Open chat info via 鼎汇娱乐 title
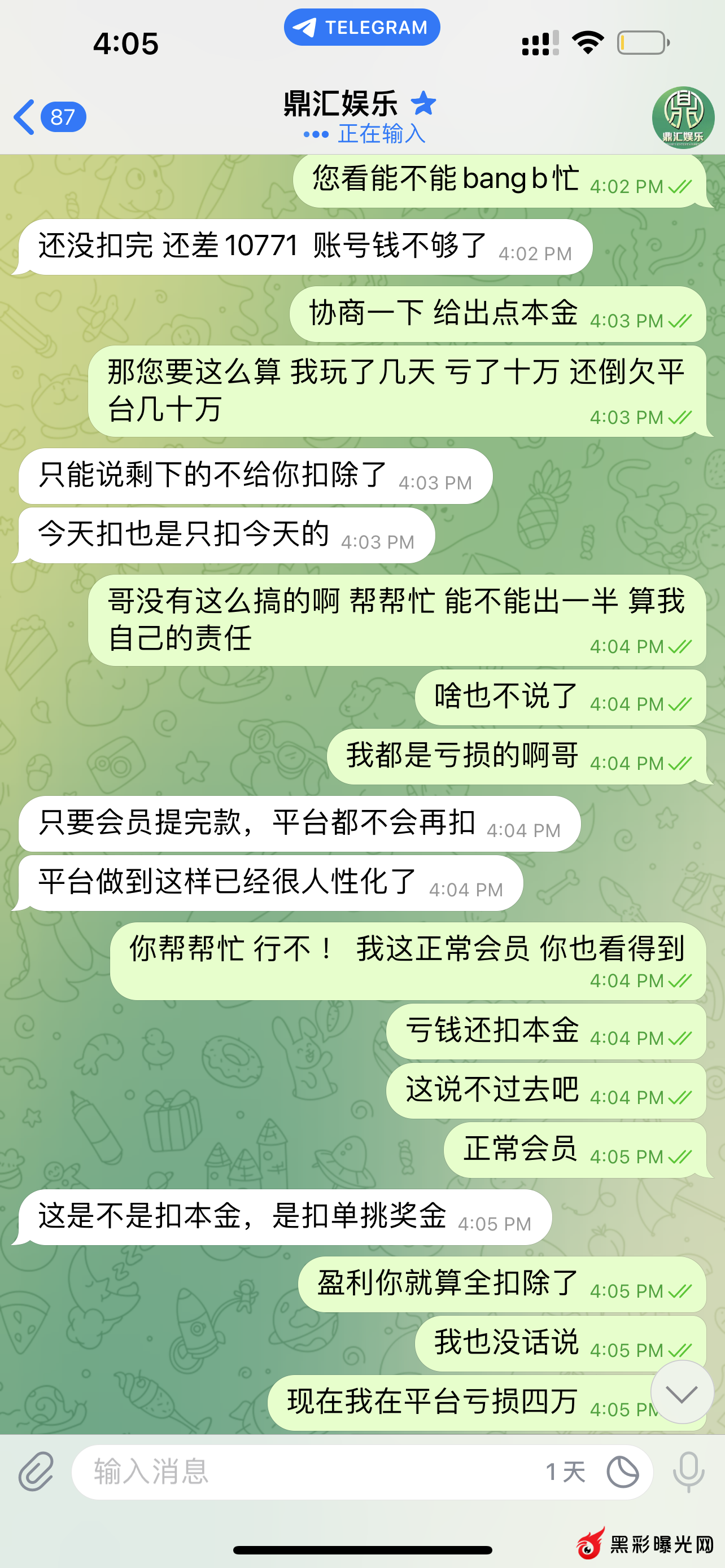Viewport: 725px width, 1568px height. click(341, 103)
